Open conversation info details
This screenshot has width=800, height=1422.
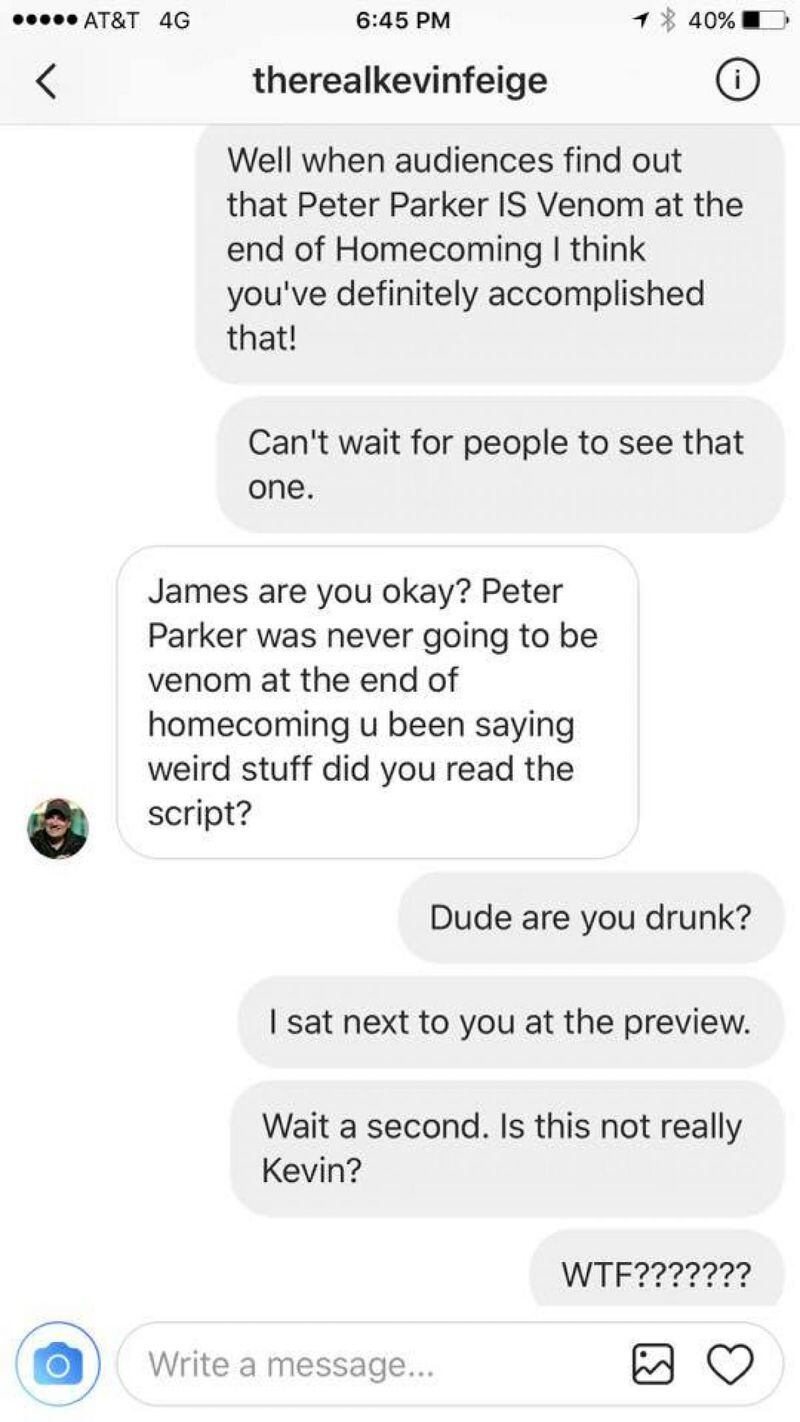point(737,82)
